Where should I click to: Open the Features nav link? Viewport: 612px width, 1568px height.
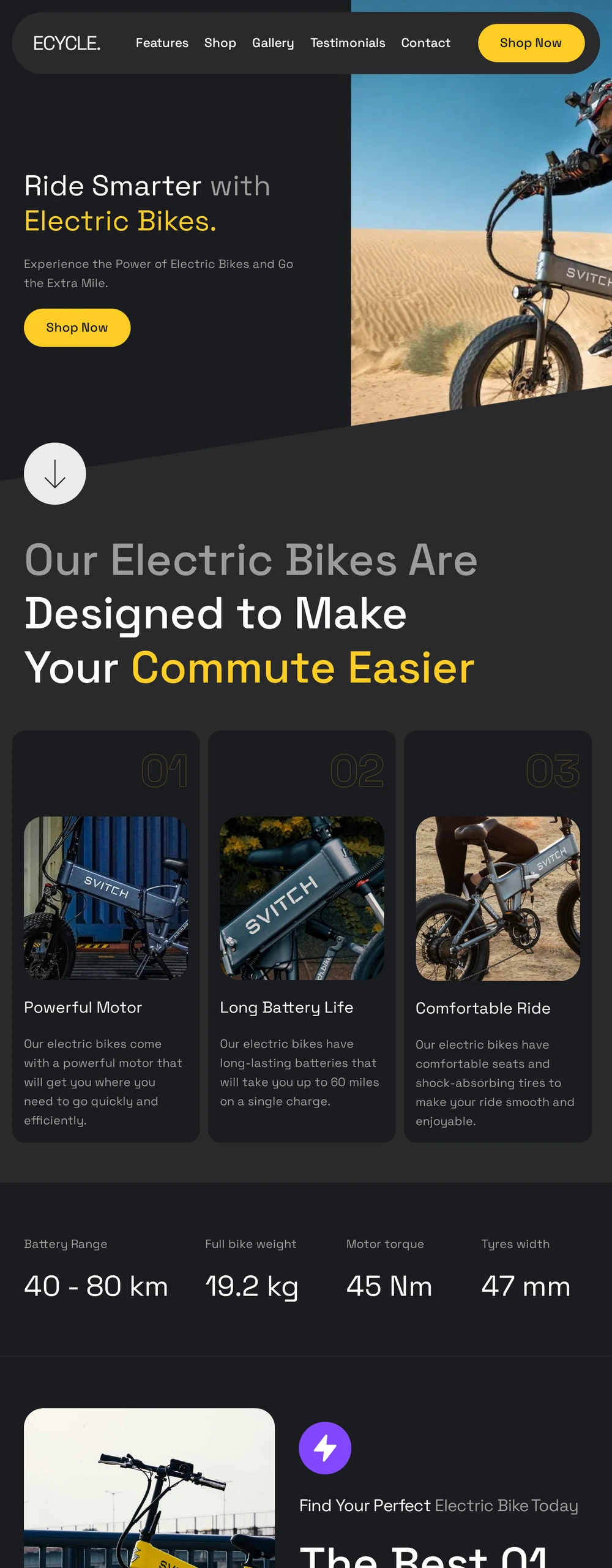[162, 43]
